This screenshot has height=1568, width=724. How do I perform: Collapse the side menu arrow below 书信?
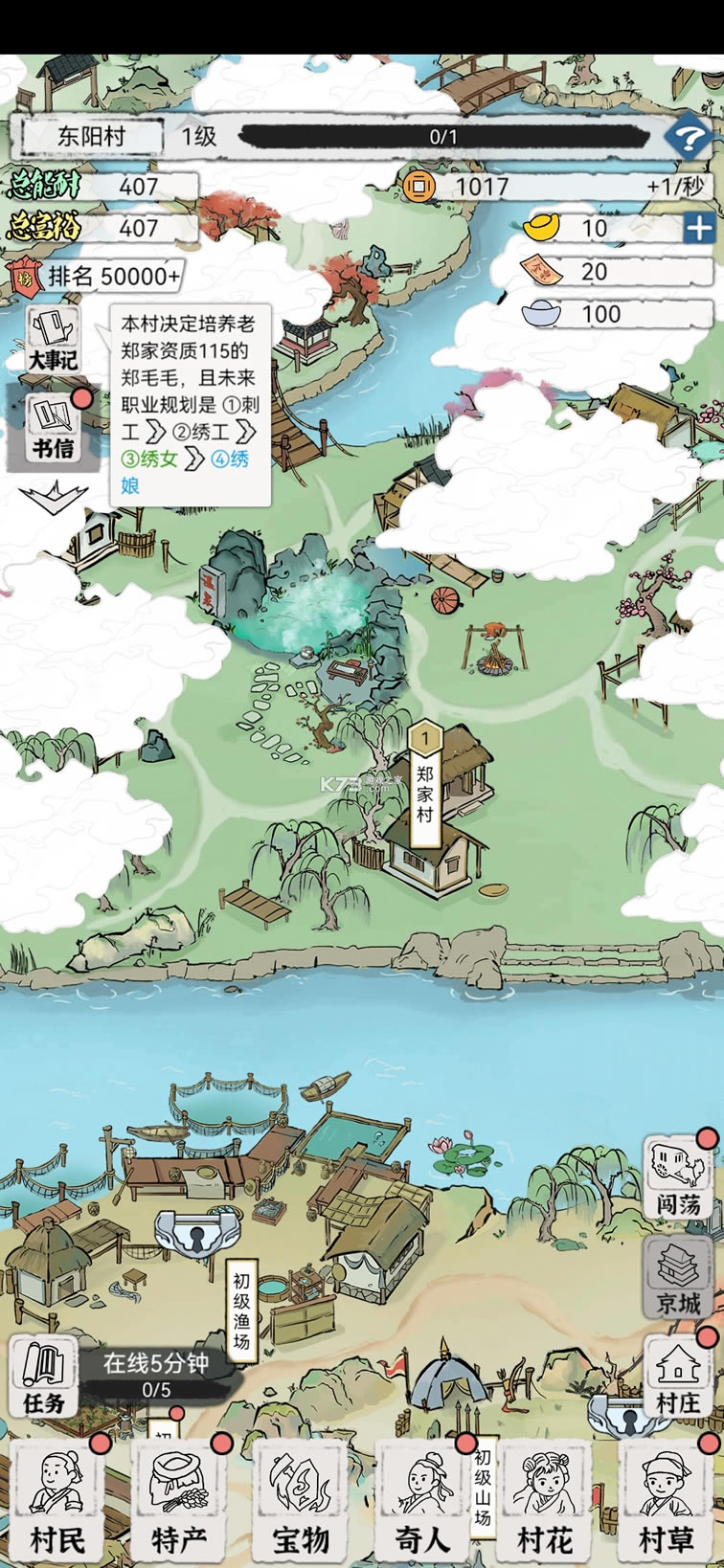(53, 496)
